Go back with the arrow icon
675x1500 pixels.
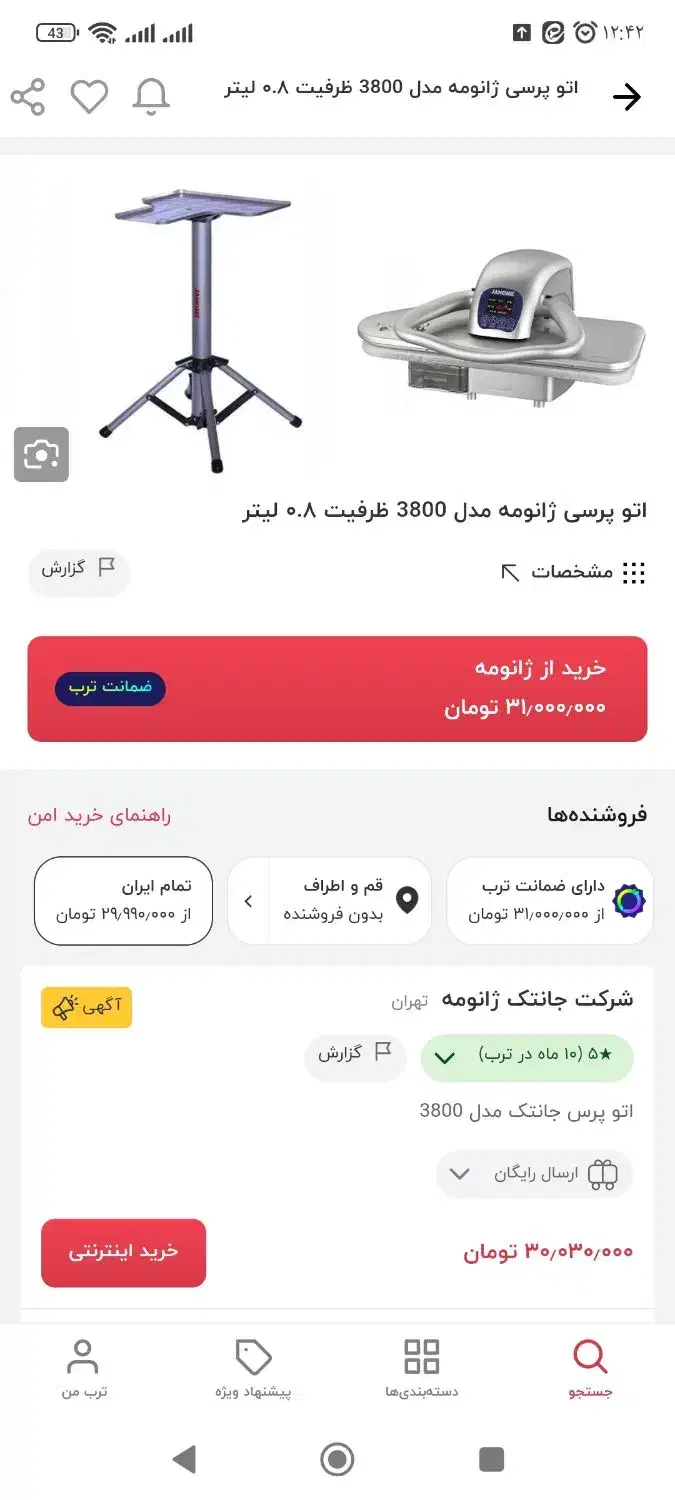626,97
